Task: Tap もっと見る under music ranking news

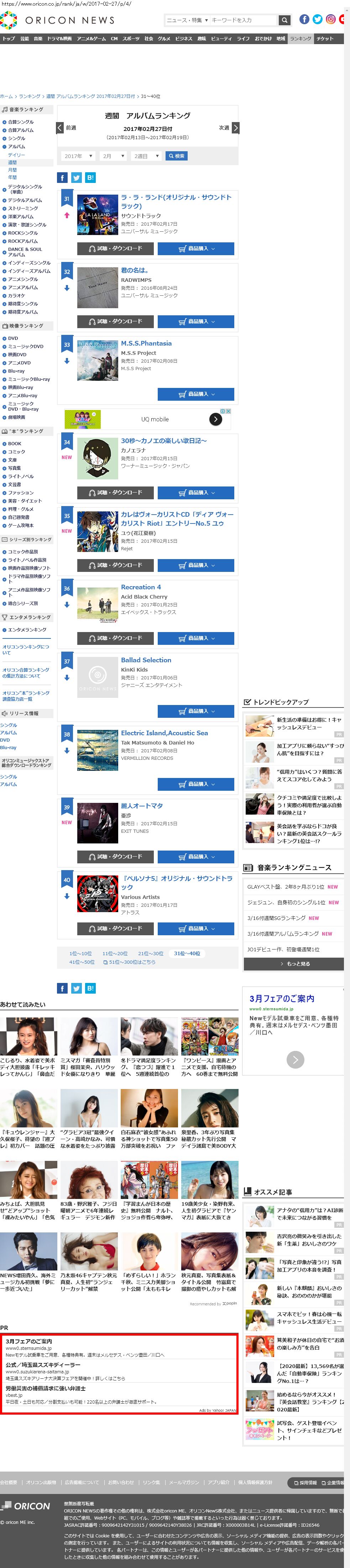Action: [294, 964]
